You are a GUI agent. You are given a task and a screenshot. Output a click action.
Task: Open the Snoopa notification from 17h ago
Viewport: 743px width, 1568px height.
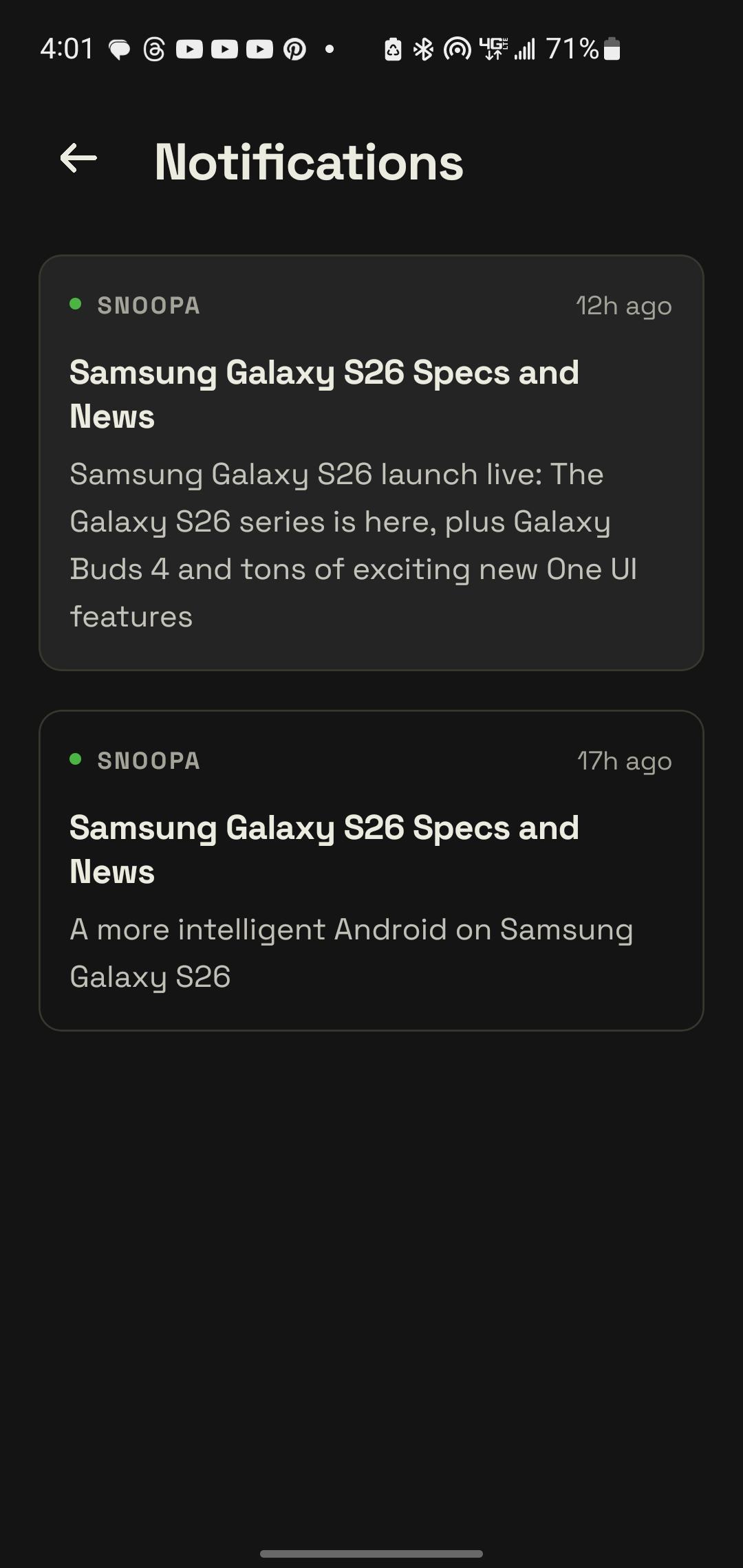371,870
